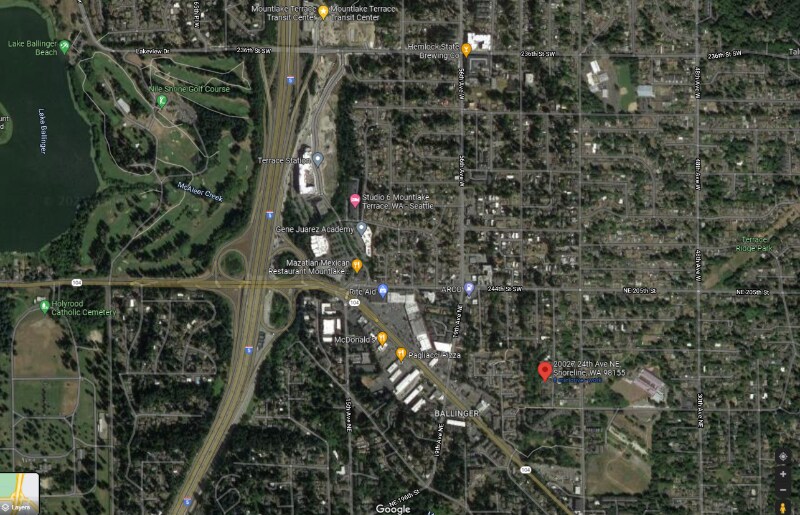Select the Mazatlan Mexican Restaurant marker
The width and height of the screenshot is (800, 515).
[357, 265]
